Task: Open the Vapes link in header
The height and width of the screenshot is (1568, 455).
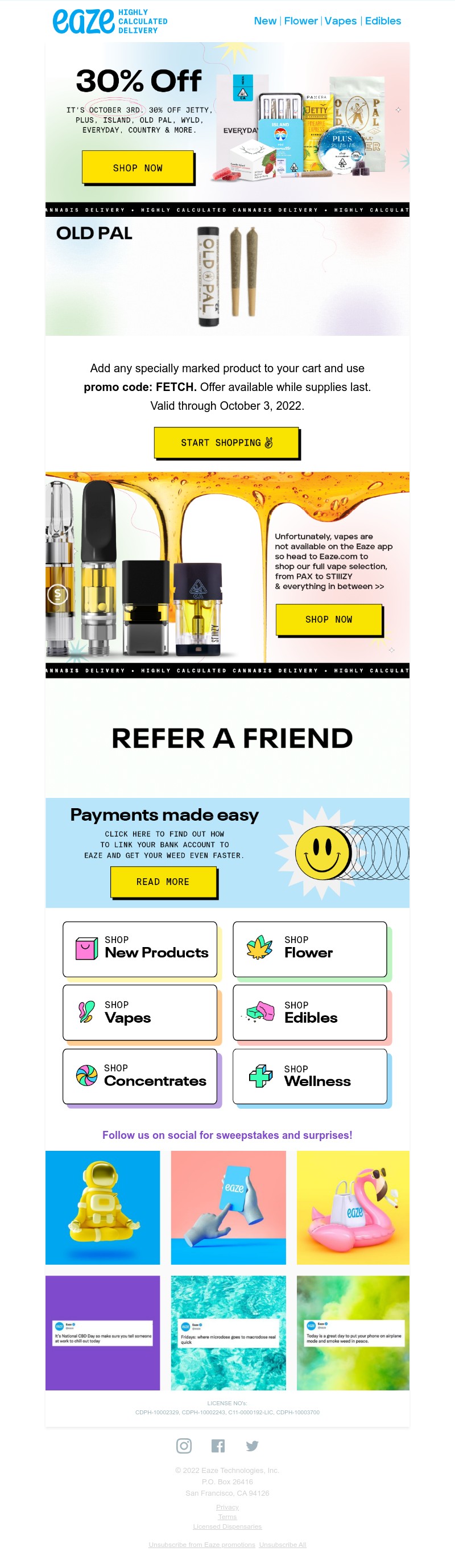Action: pos(340,20)
